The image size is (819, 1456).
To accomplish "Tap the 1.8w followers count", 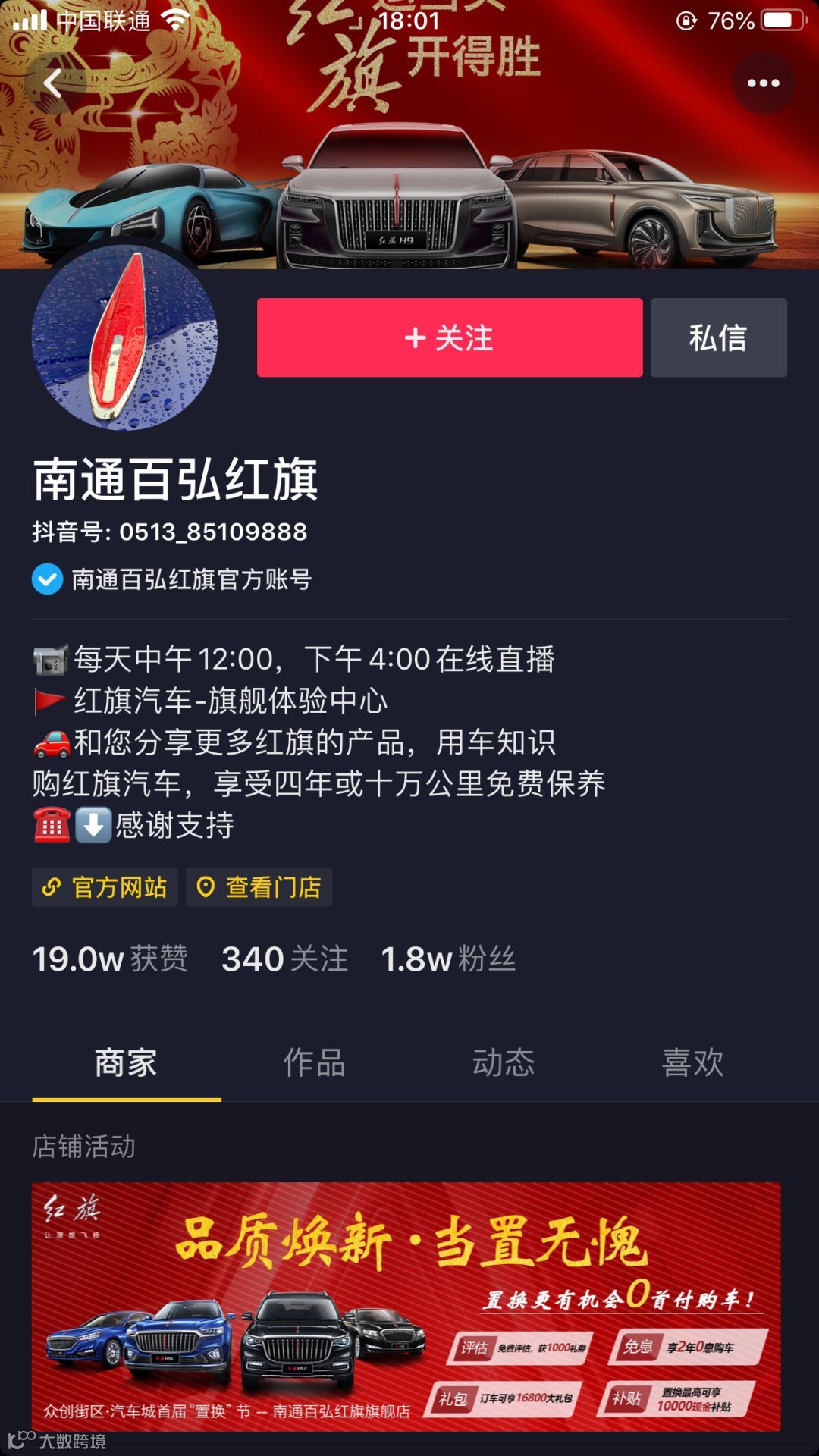I will point(449,959).
